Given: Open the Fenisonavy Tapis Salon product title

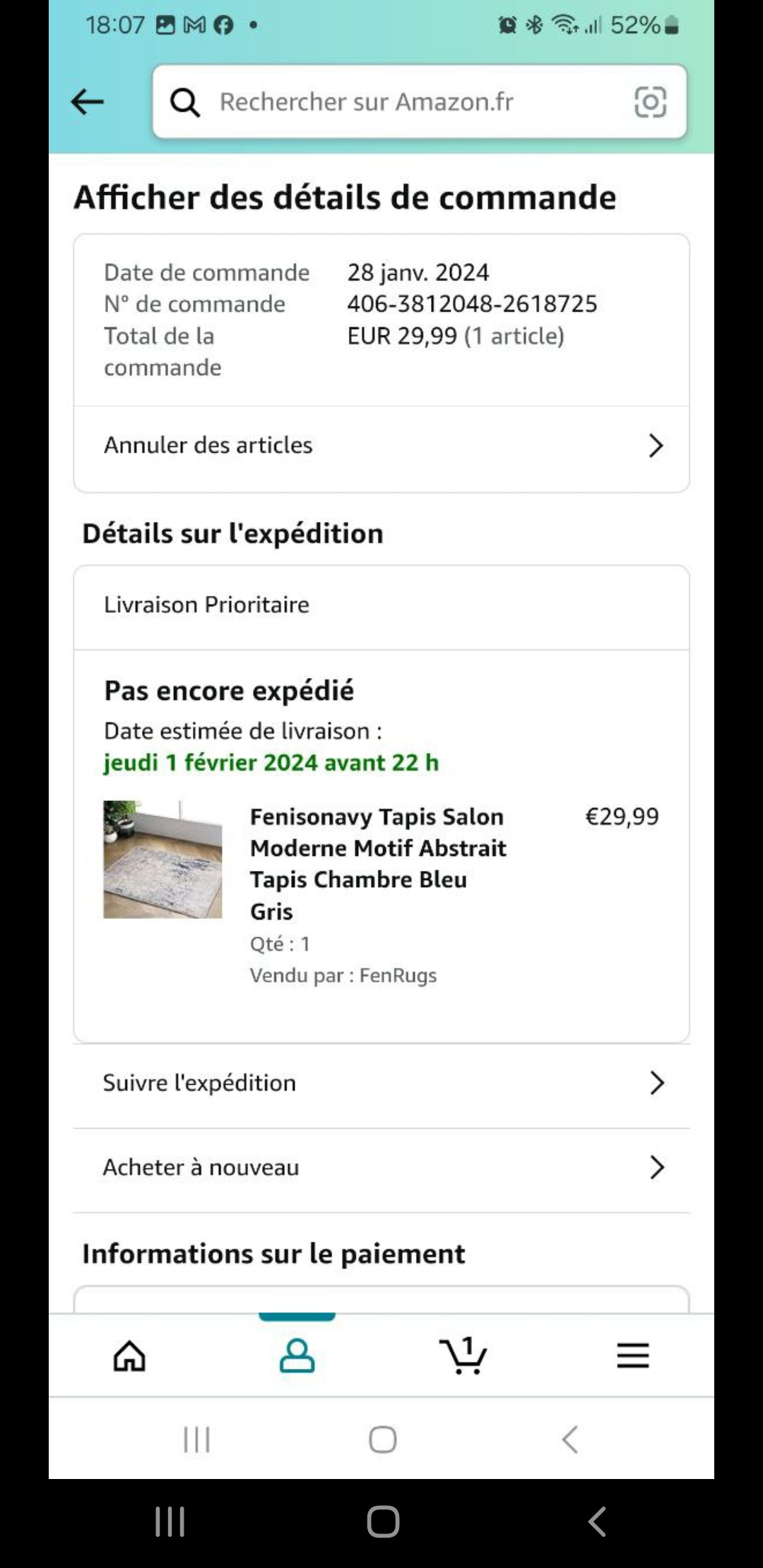Looking at the screenshot, I should coord(378,863).
